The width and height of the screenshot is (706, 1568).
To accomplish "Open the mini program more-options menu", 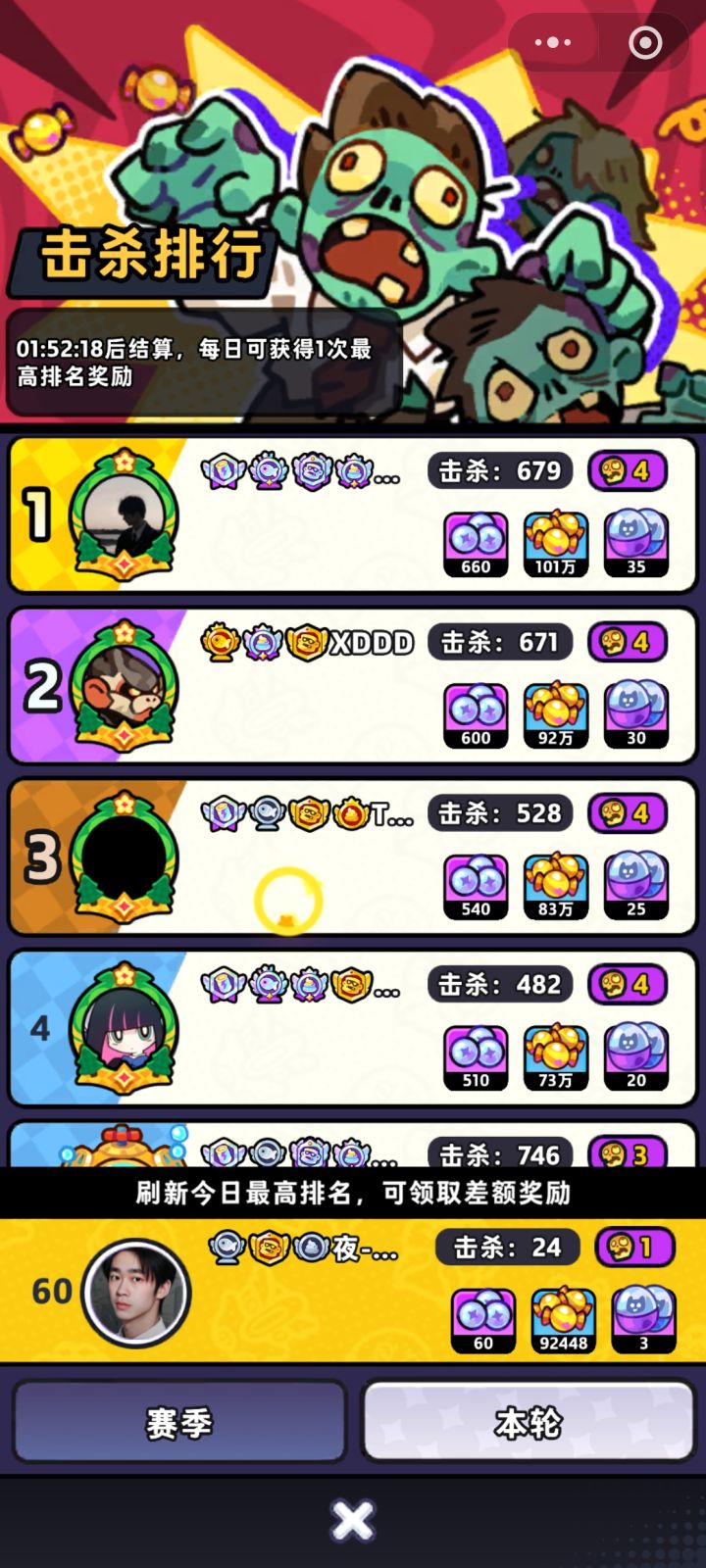I will click(x=552, y=42).
